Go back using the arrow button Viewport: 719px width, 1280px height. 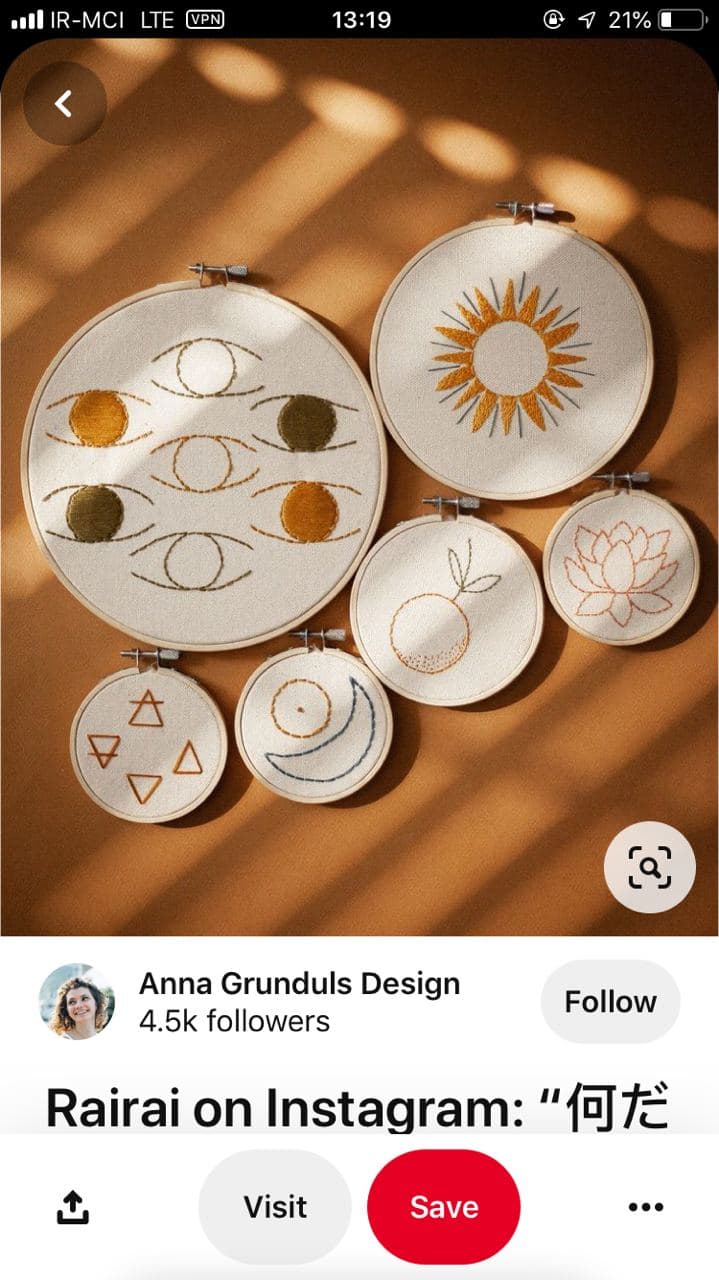tap(64, 103)
